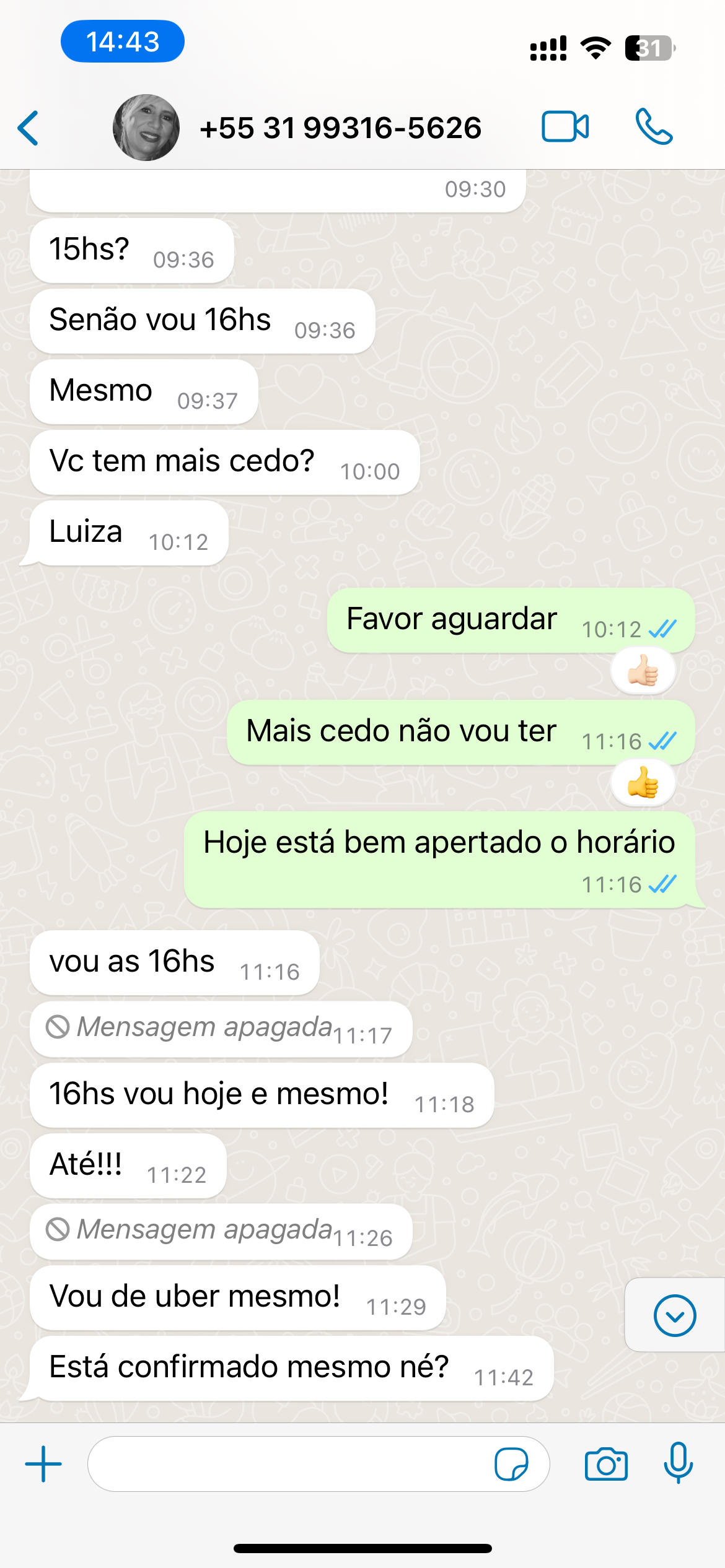View thumbs-up reaction on 'Favor aguardar'

pos(643,671)
